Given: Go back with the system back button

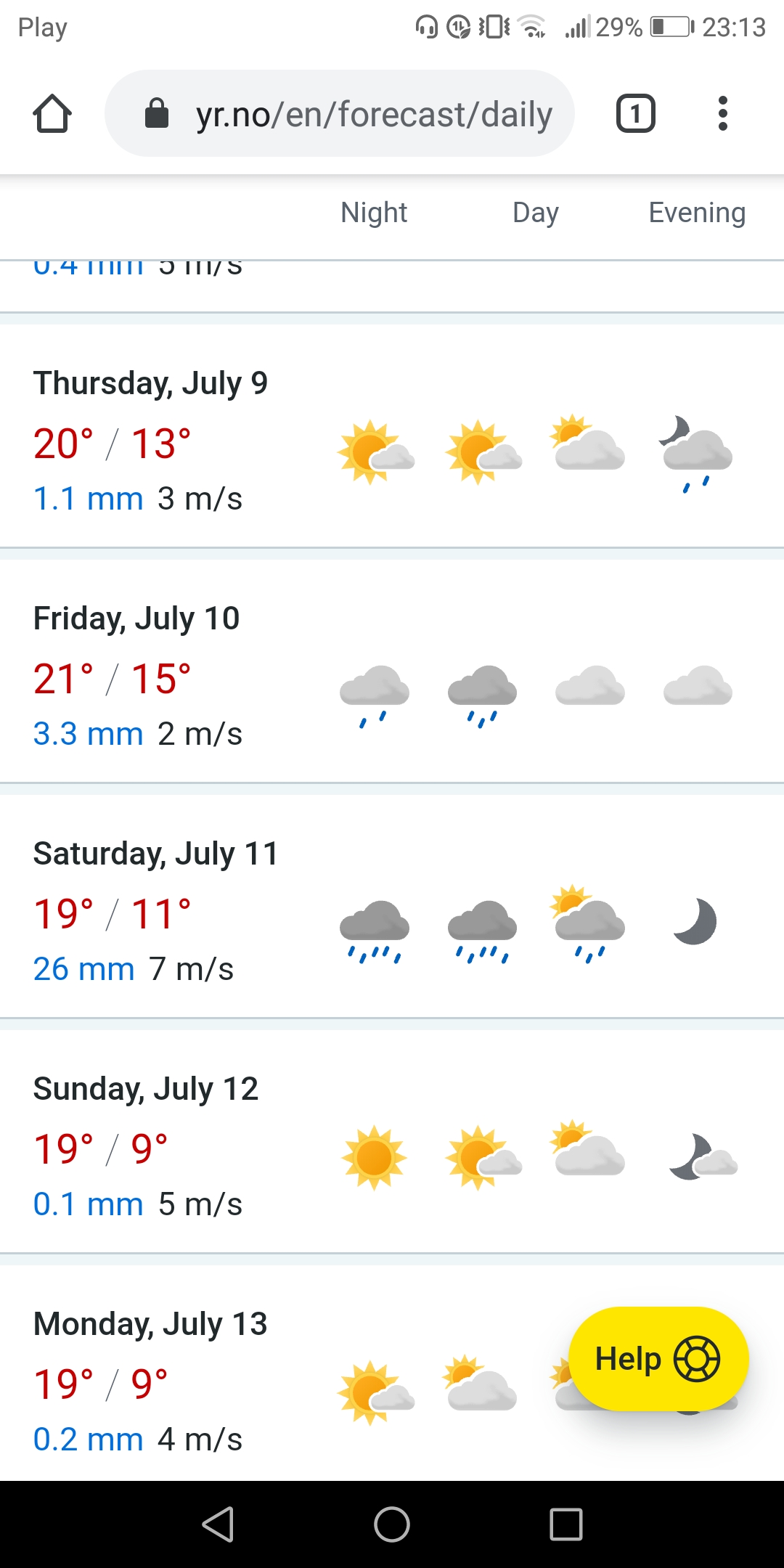Looking at the screenshot, I should tap(218, 1524).
